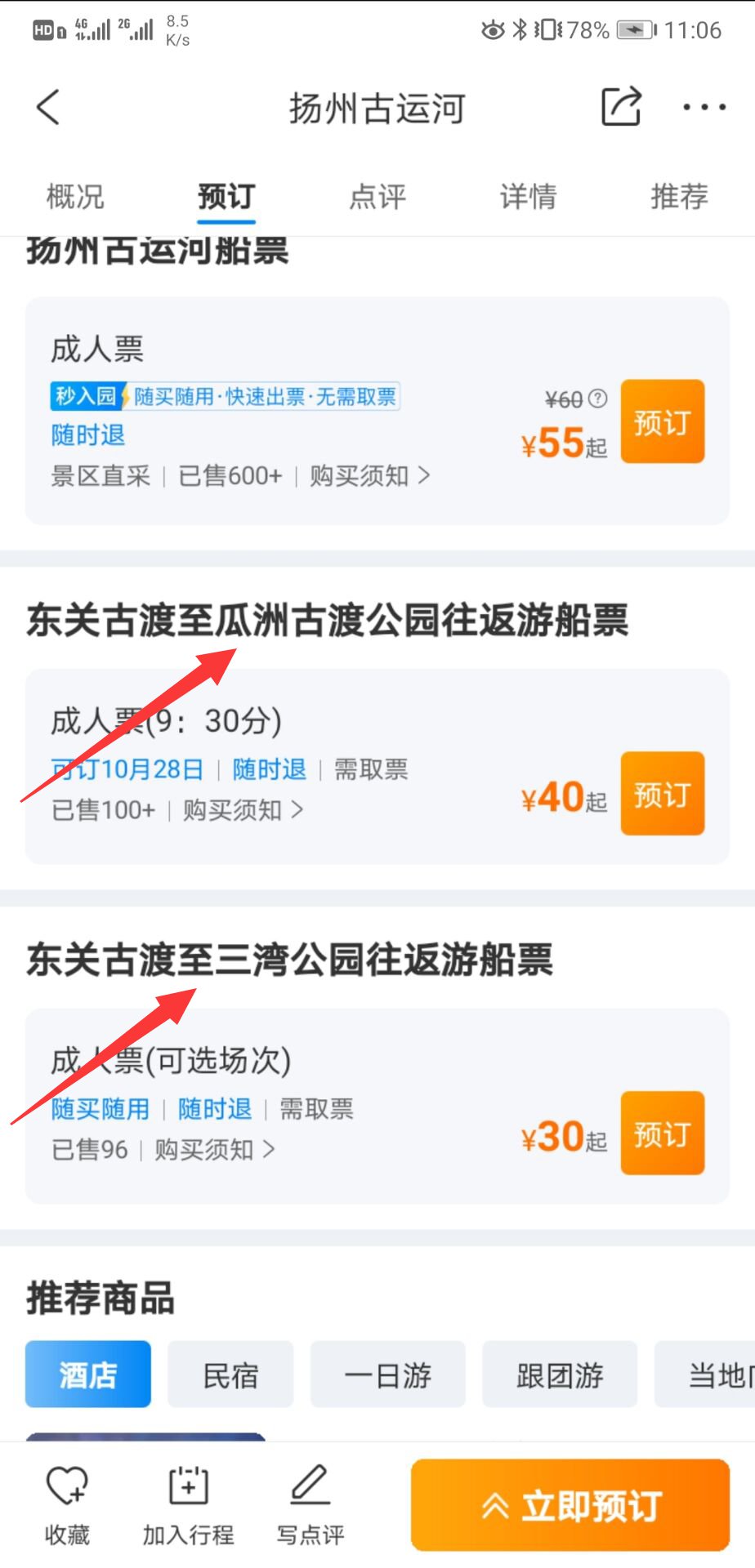Book the ¥40 瓜洲古渡 round-trip ticket
Image resolution: width=755 pixels, height=1568 pixels.
point(663,793)
